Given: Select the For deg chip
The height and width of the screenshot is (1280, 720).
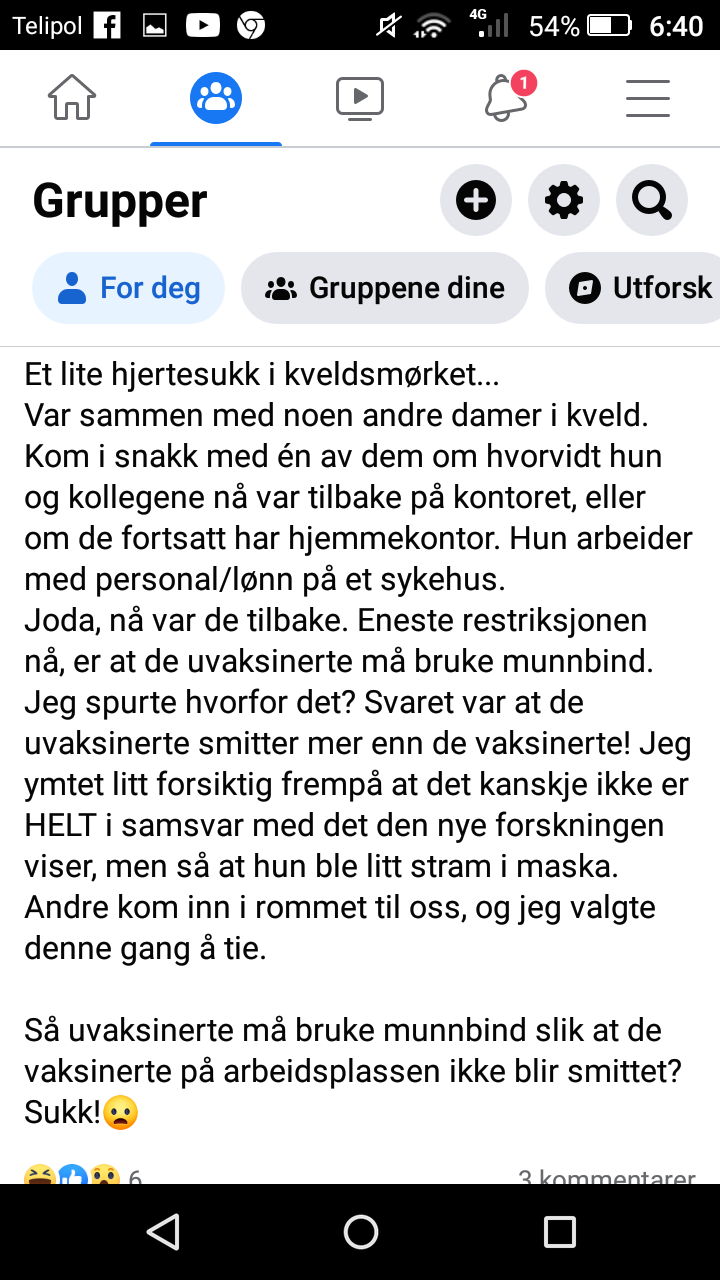Looking at the screenshot, I should pos(129,288).
